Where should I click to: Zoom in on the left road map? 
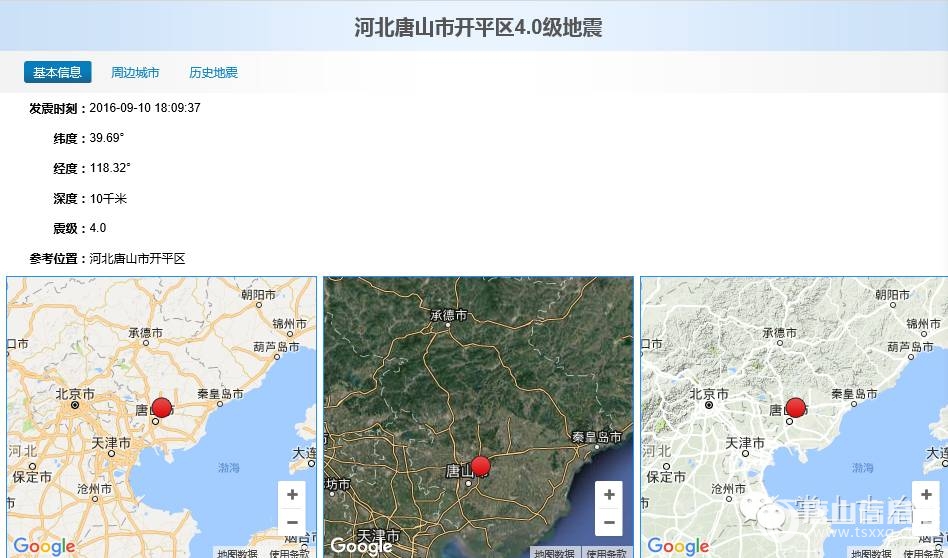[x=292, y=495]
